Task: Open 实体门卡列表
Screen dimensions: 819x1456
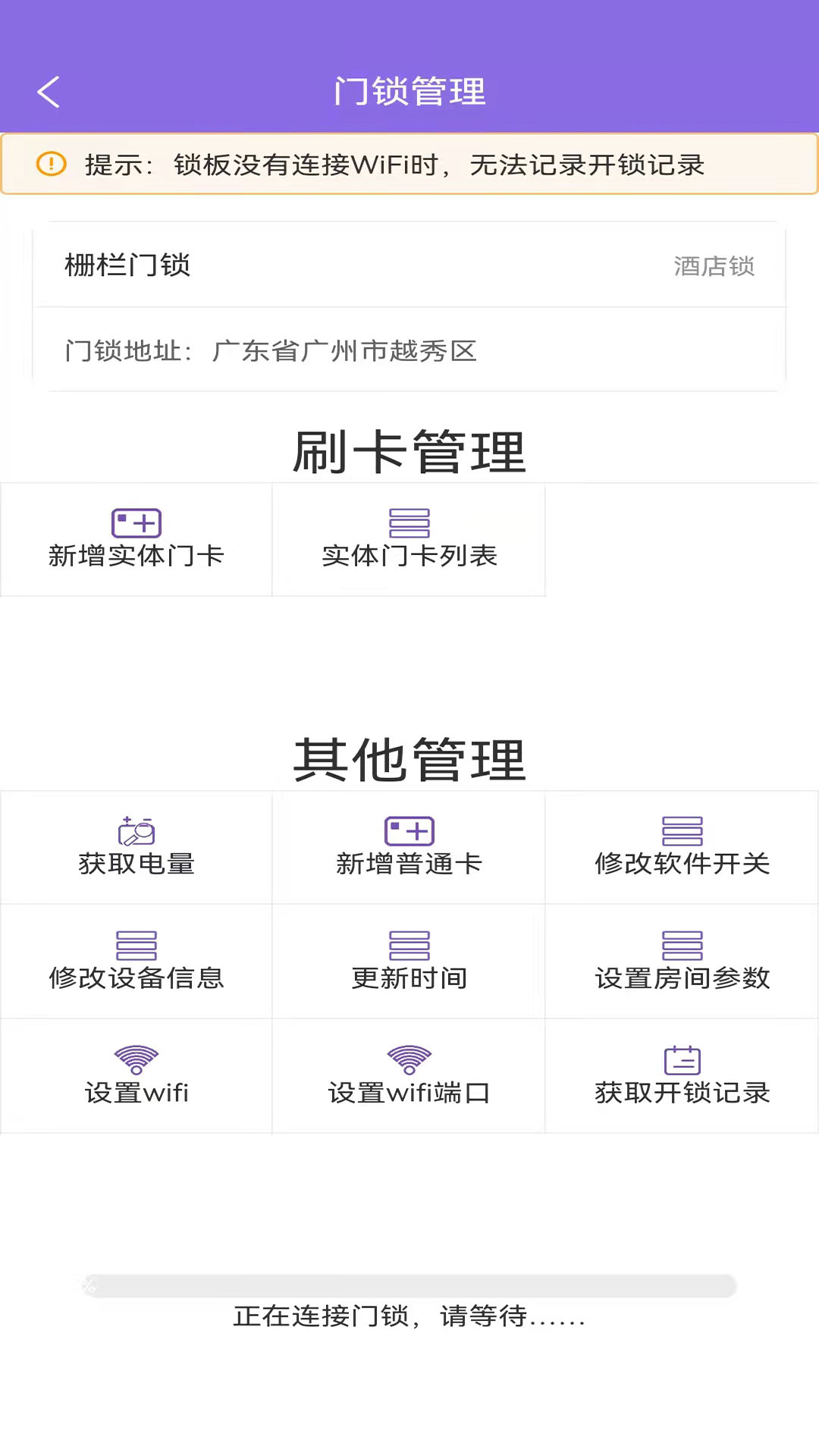Action: [x=409, y=540]
